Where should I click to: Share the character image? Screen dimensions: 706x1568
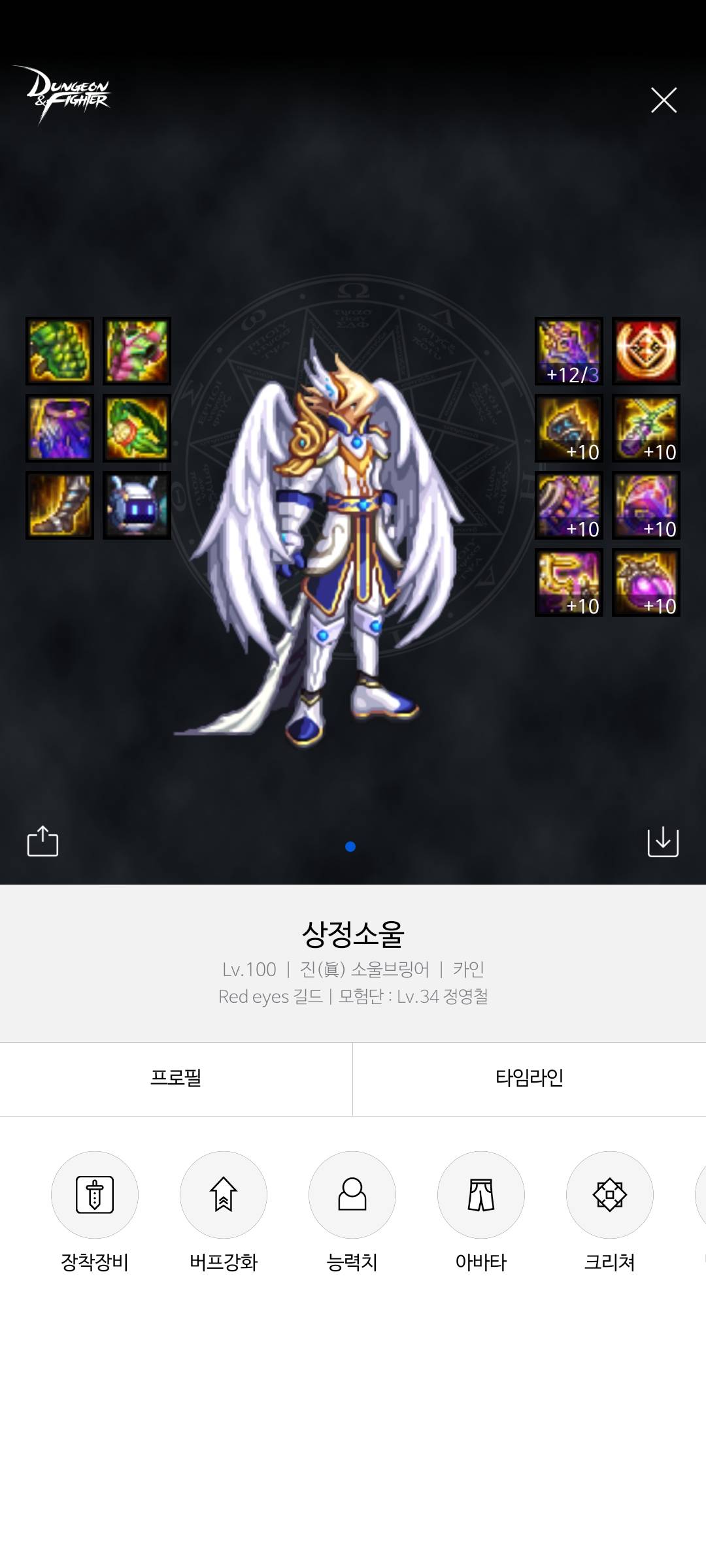pyautogui.click(x=42, y=841)
